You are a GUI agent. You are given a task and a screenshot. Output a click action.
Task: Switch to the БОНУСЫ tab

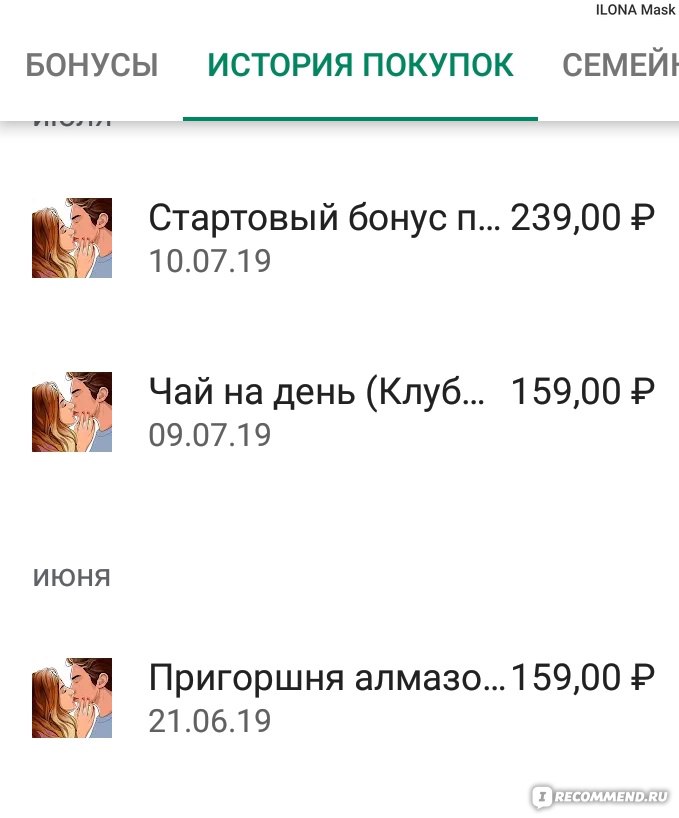pyautogui.click(x=92, y=66)
